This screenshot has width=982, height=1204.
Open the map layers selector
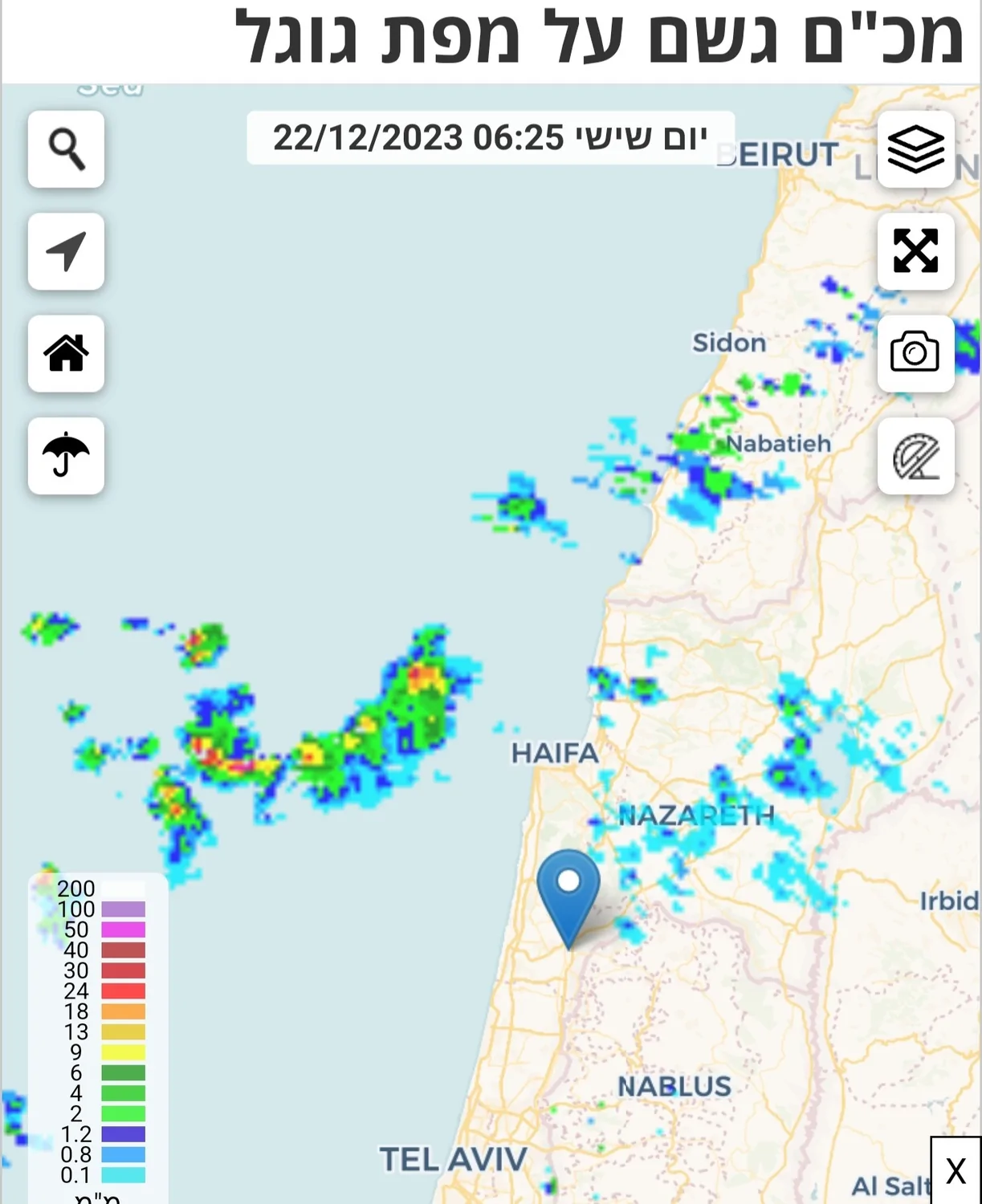915,149
